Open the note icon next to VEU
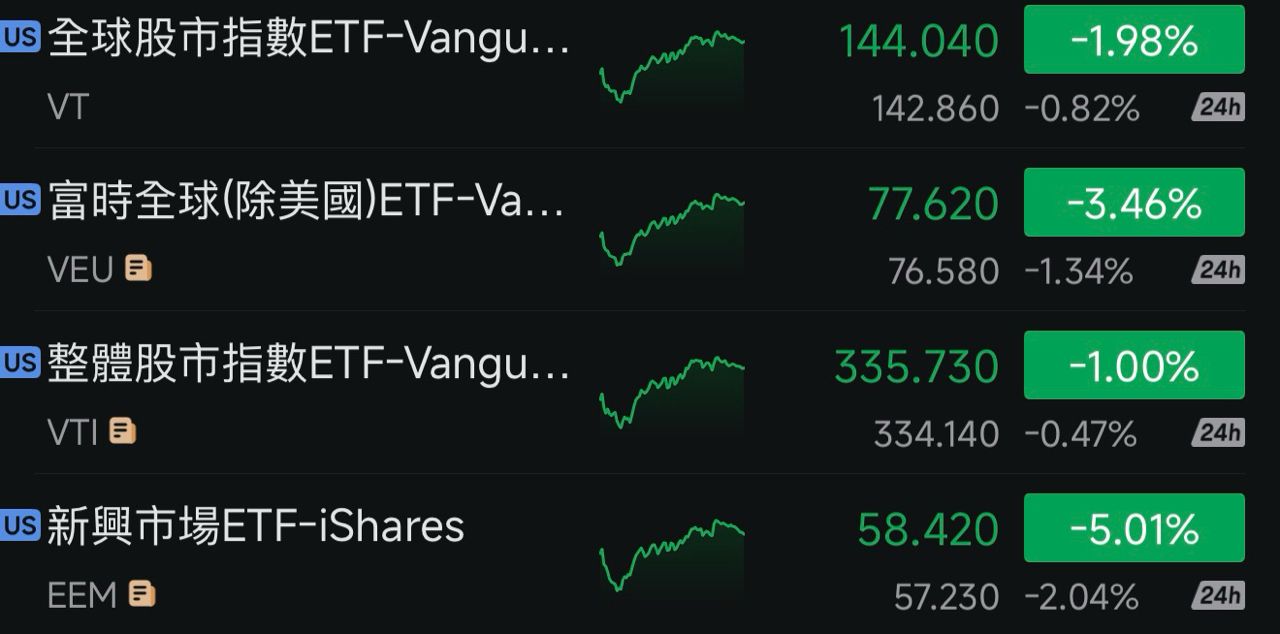Screen dimensions: 1280x634 pos(138,269)
